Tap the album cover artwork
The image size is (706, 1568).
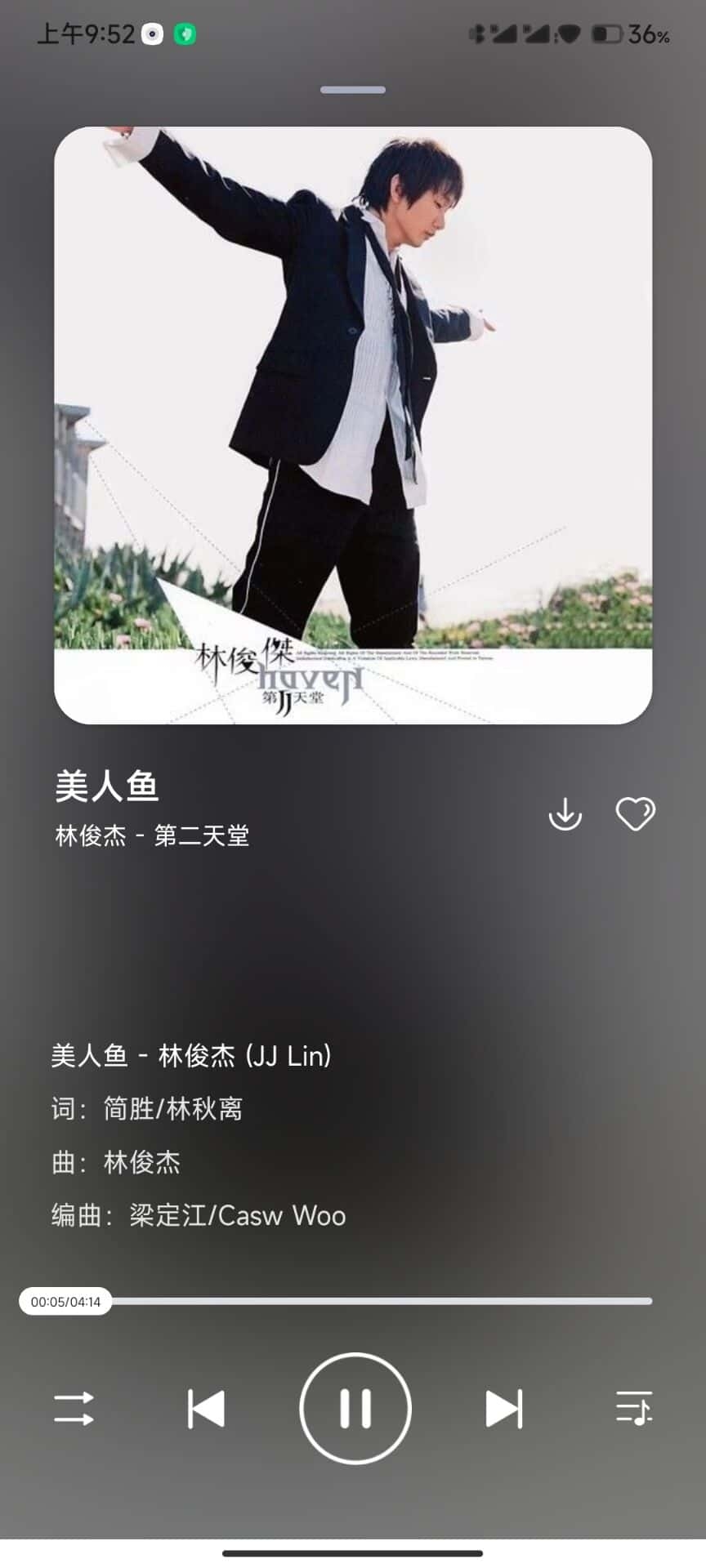coord(353,425)
